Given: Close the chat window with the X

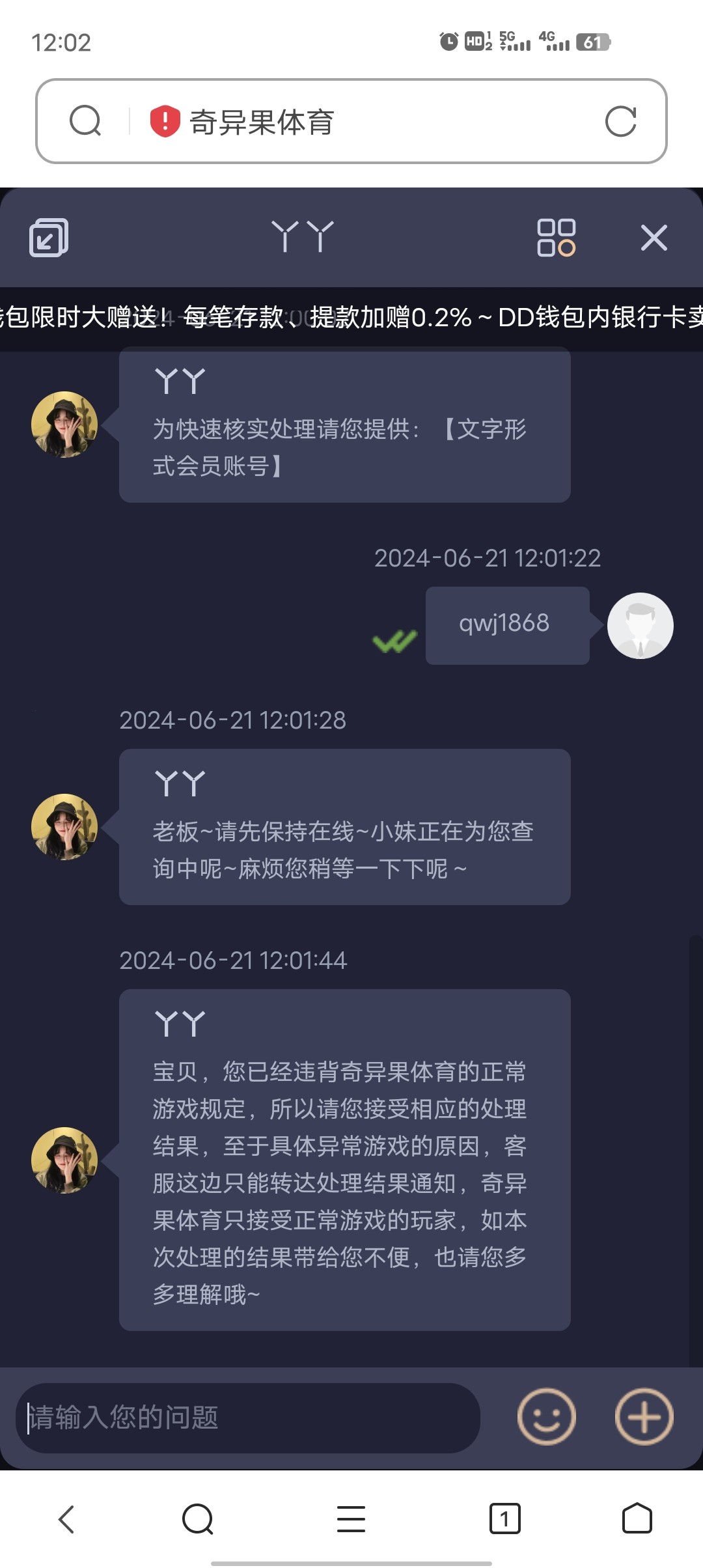Looking at the screenshot, I should point(654,238).
